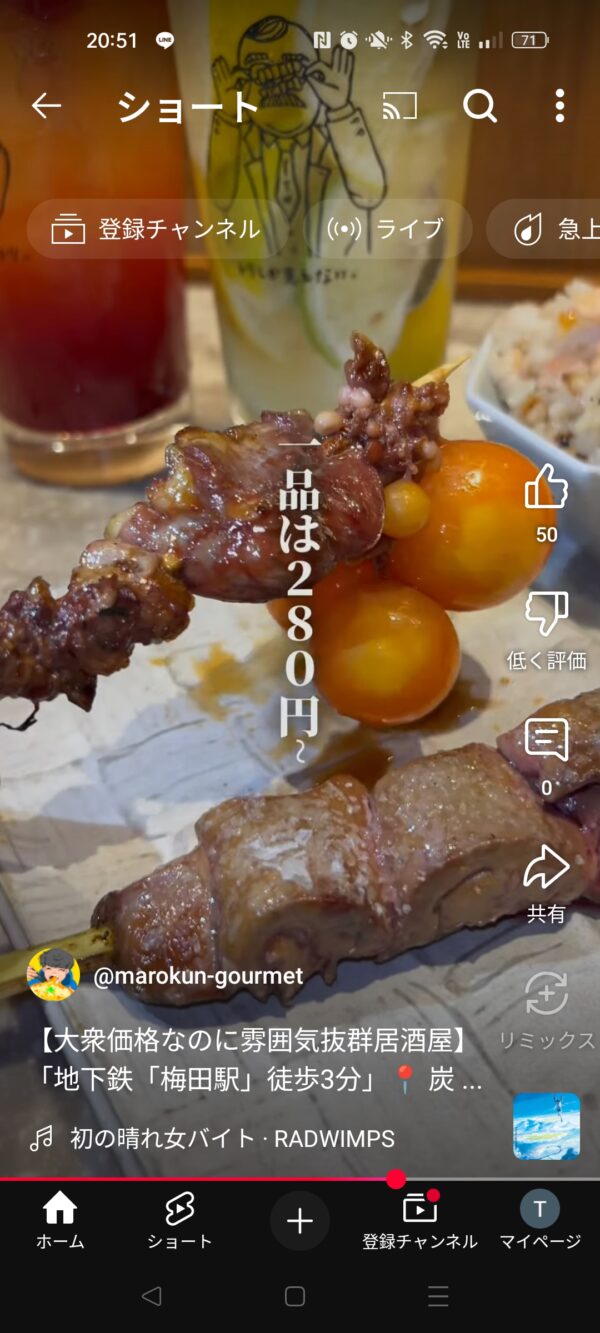Tap the sound album thumbnail

pos(546,1126)
